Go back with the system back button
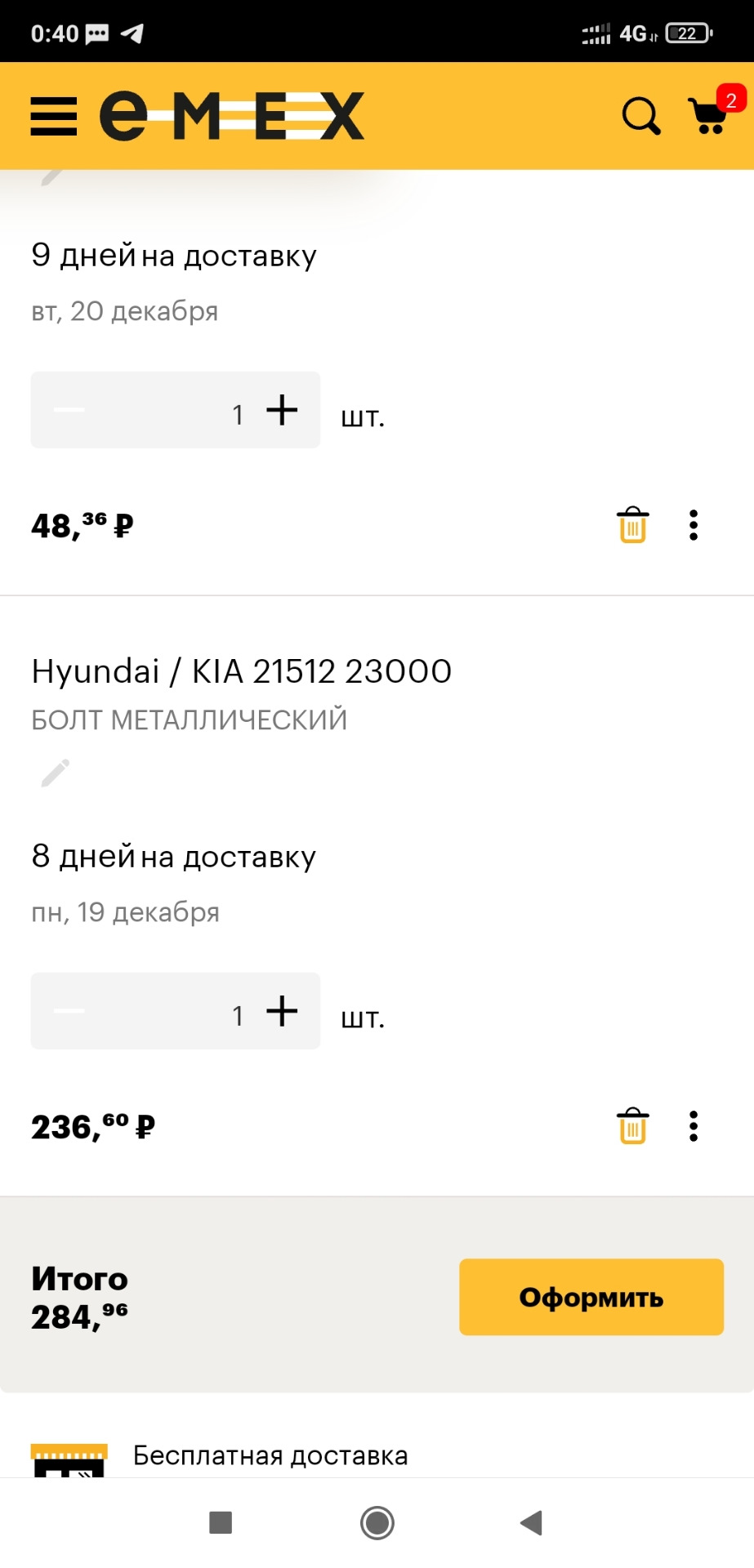 (532, 1522)
